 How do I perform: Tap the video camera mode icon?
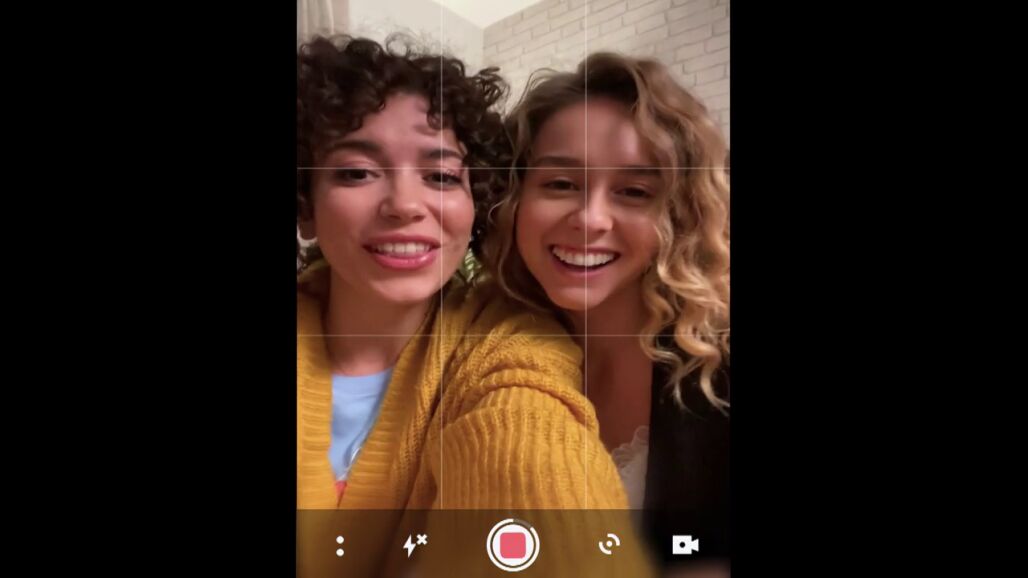pyautogui.click(x=685, y=545)
